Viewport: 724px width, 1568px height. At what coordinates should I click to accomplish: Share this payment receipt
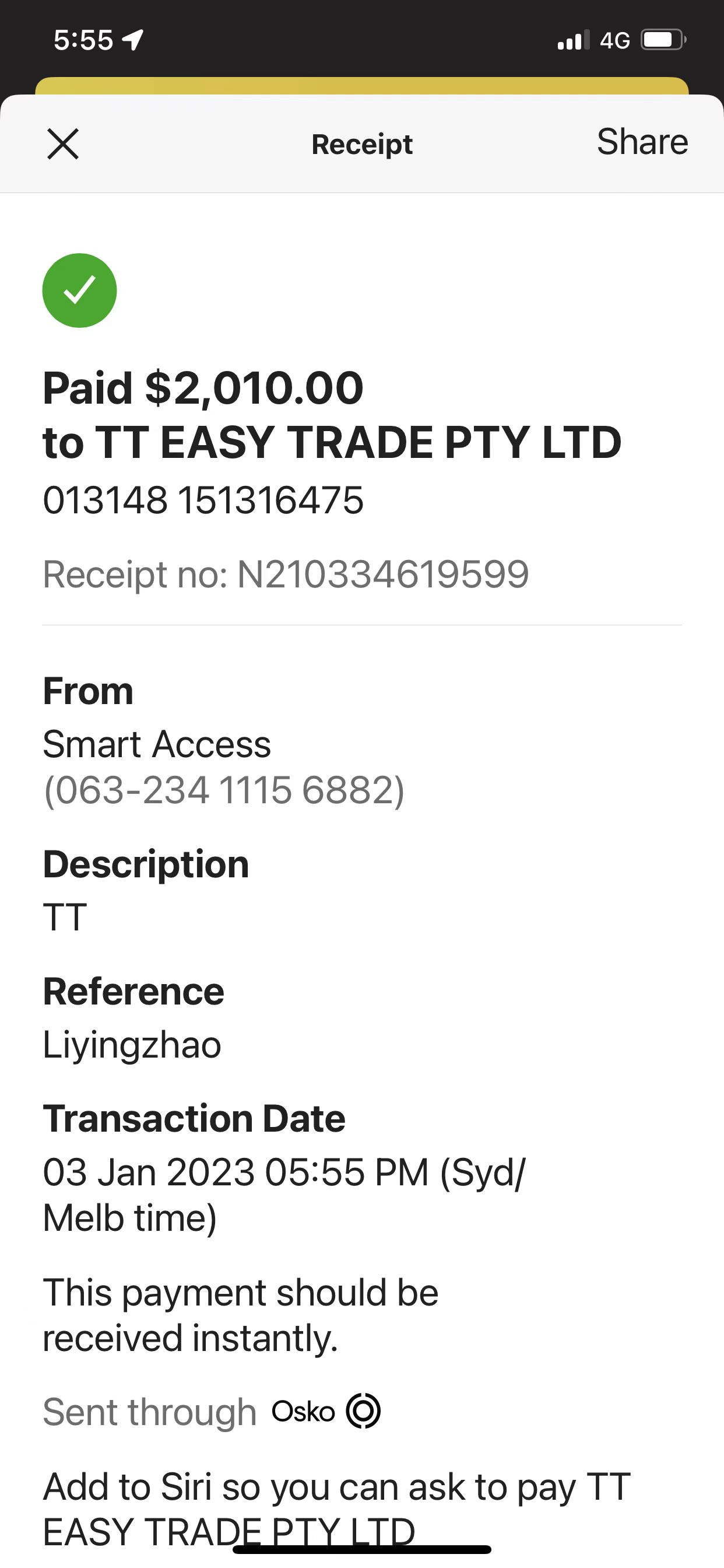(x=642, y=142)
